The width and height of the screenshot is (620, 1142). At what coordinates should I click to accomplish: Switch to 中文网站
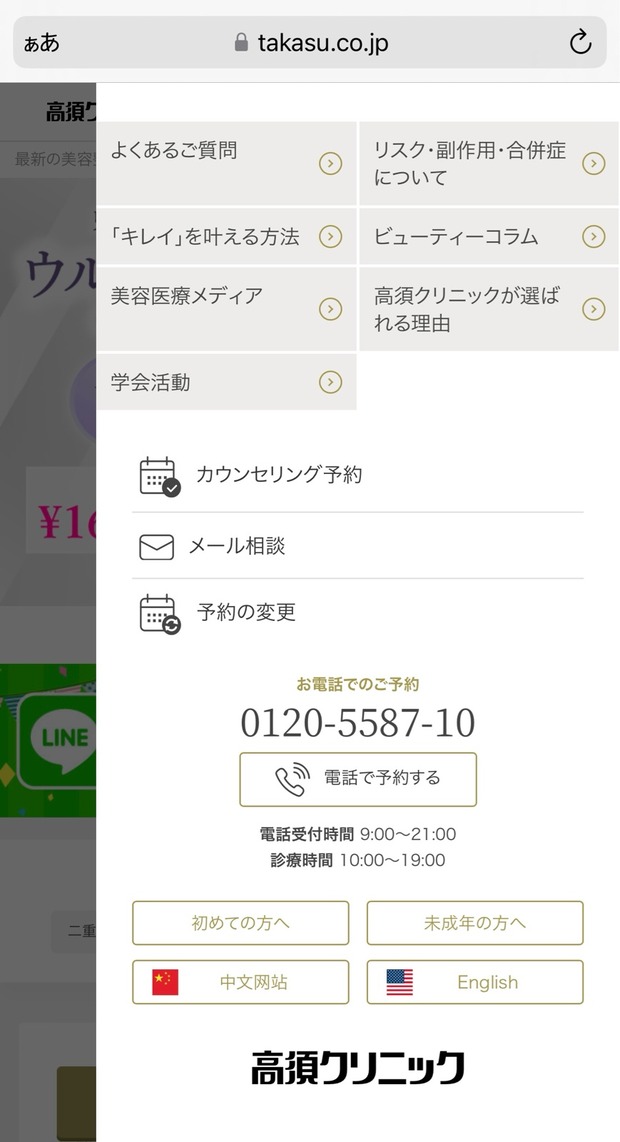tap(240, 982)
